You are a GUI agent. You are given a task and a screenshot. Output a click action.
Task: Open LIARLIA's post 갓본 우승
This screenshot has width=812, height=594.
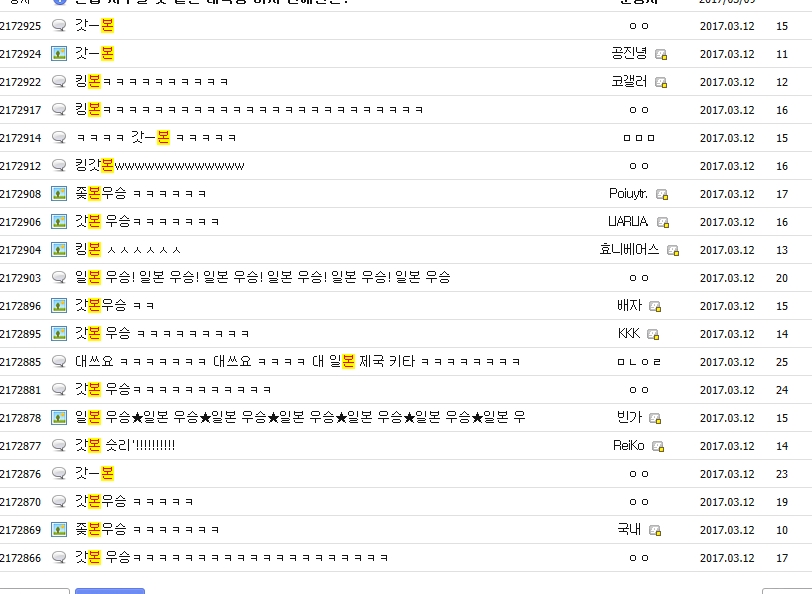147,221
